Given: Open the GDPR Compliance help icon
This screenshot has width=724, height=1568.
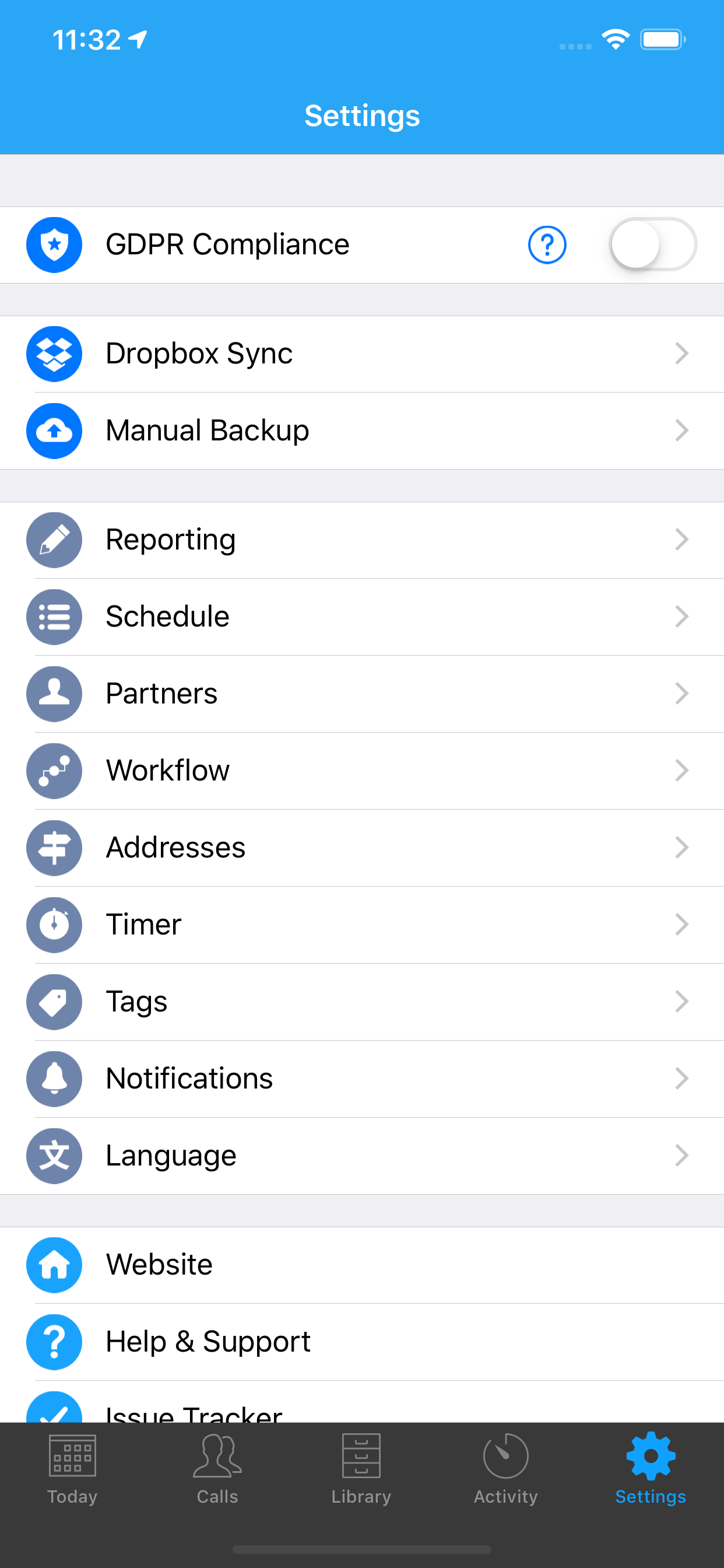Looking at the screenshot, I should click(547, 244).
